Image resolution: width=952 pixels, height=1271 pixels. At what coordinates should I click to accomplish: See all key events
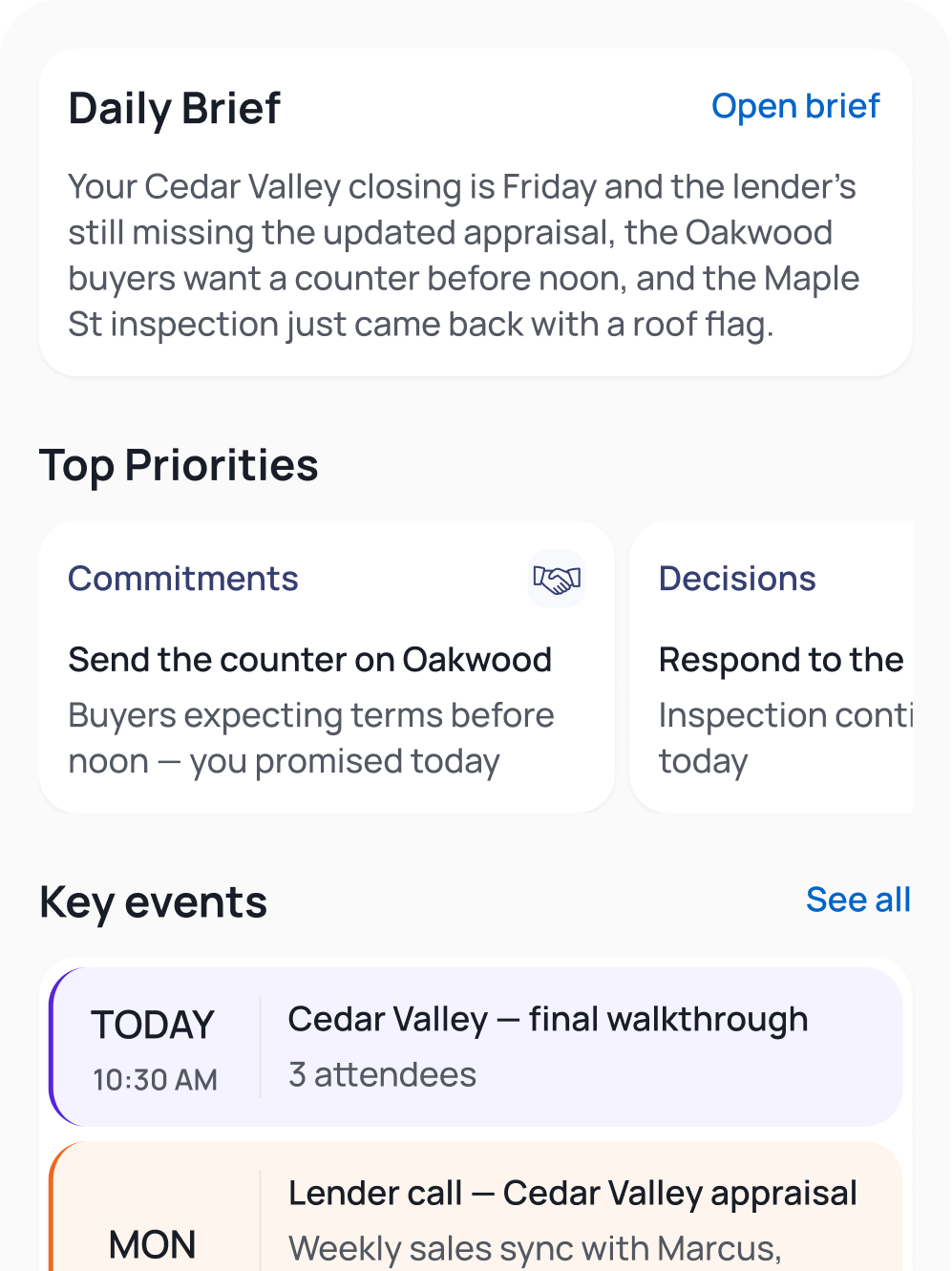[x=857, y=900]
